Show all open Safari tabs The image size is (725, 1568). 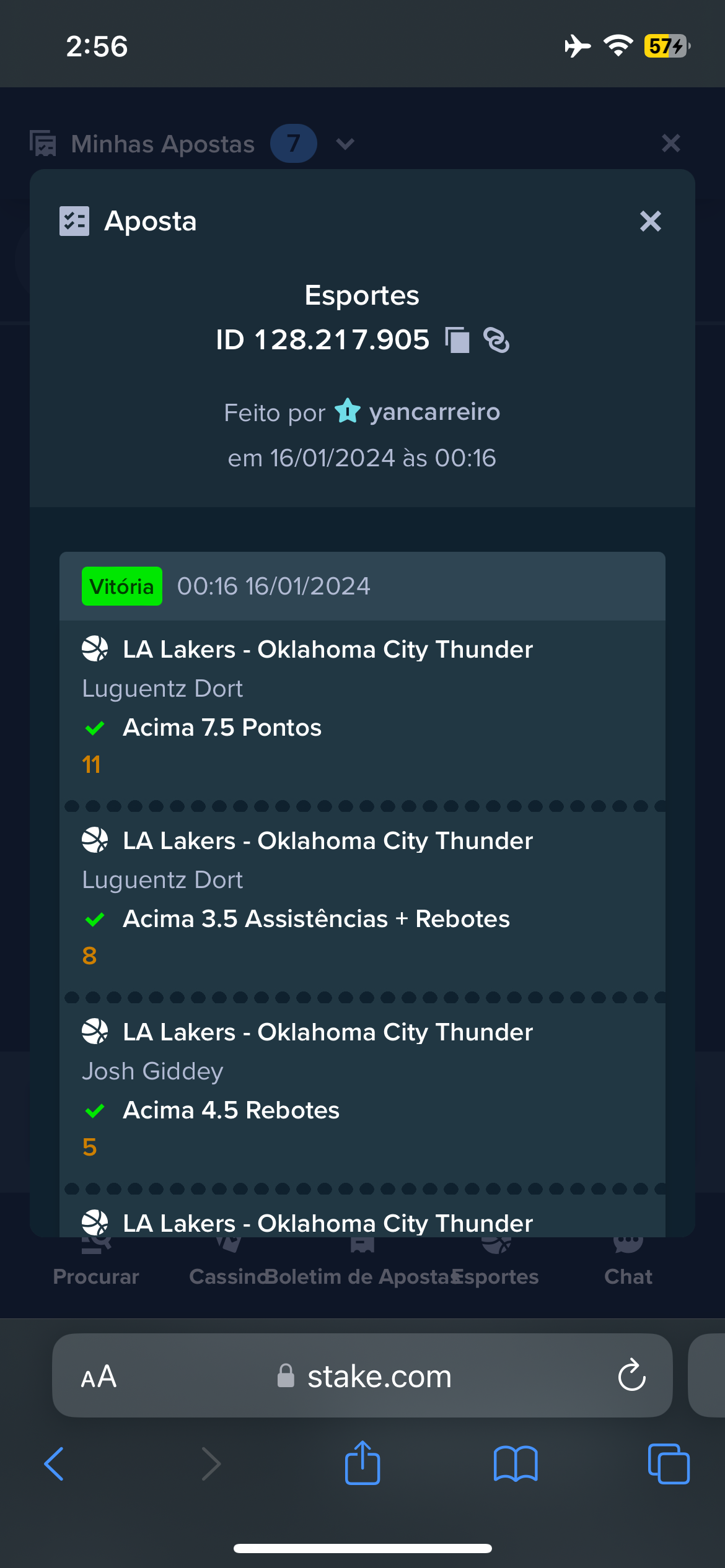(669, 1464)
